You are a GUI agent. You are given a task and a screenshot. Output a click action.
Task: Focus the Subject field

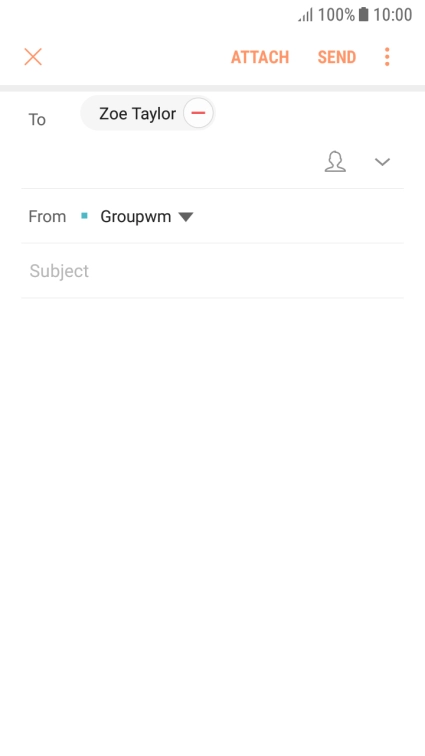(x=212, y=271)
